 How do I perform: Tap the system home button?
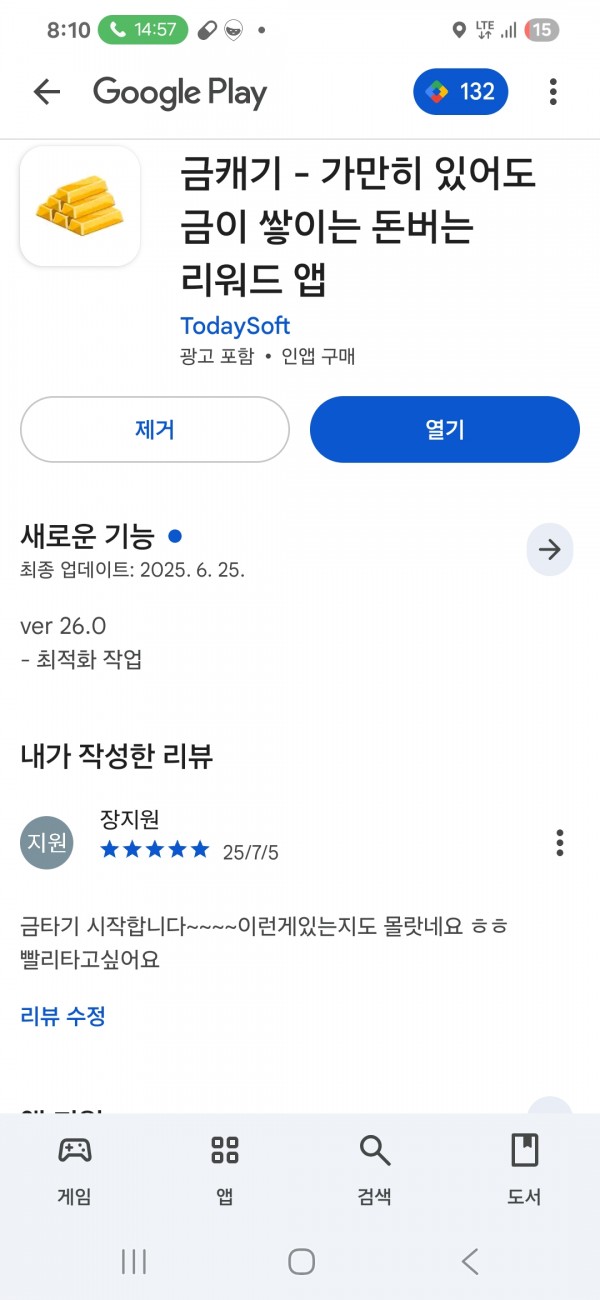(301, 1261)
